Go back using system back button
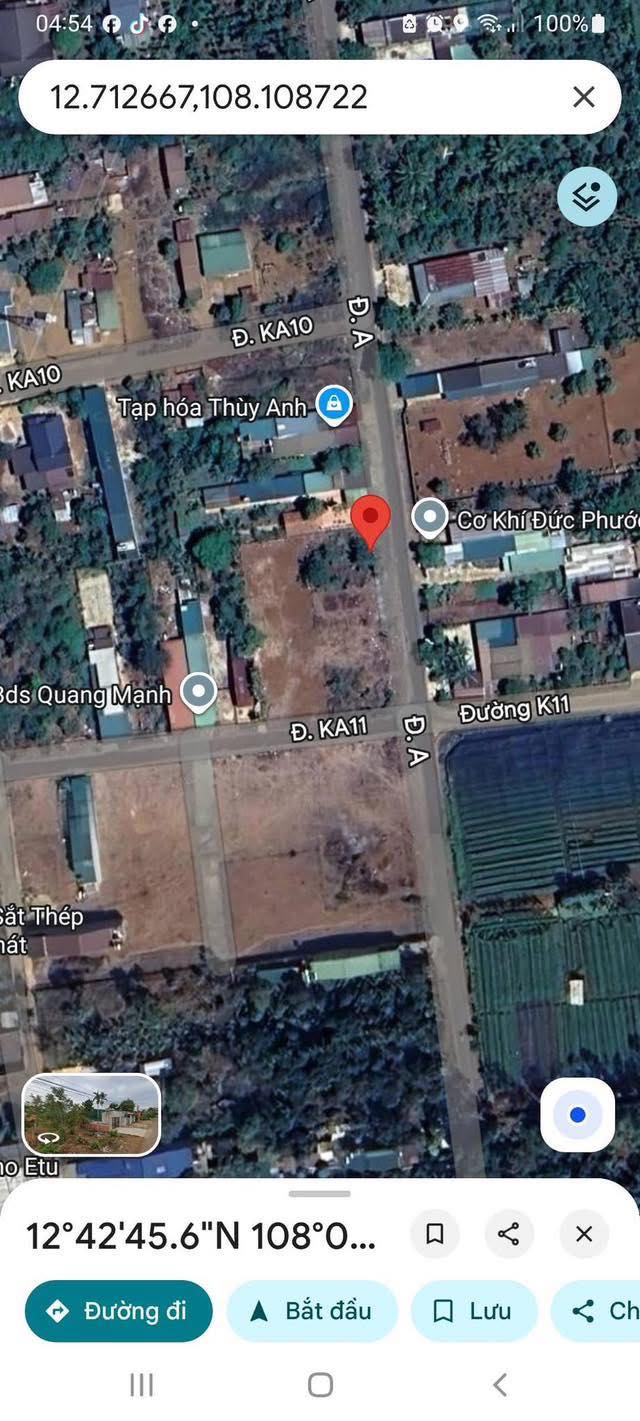This screenshot has width=640, height=1421. pyautogui.click(x=500, y=1384)
